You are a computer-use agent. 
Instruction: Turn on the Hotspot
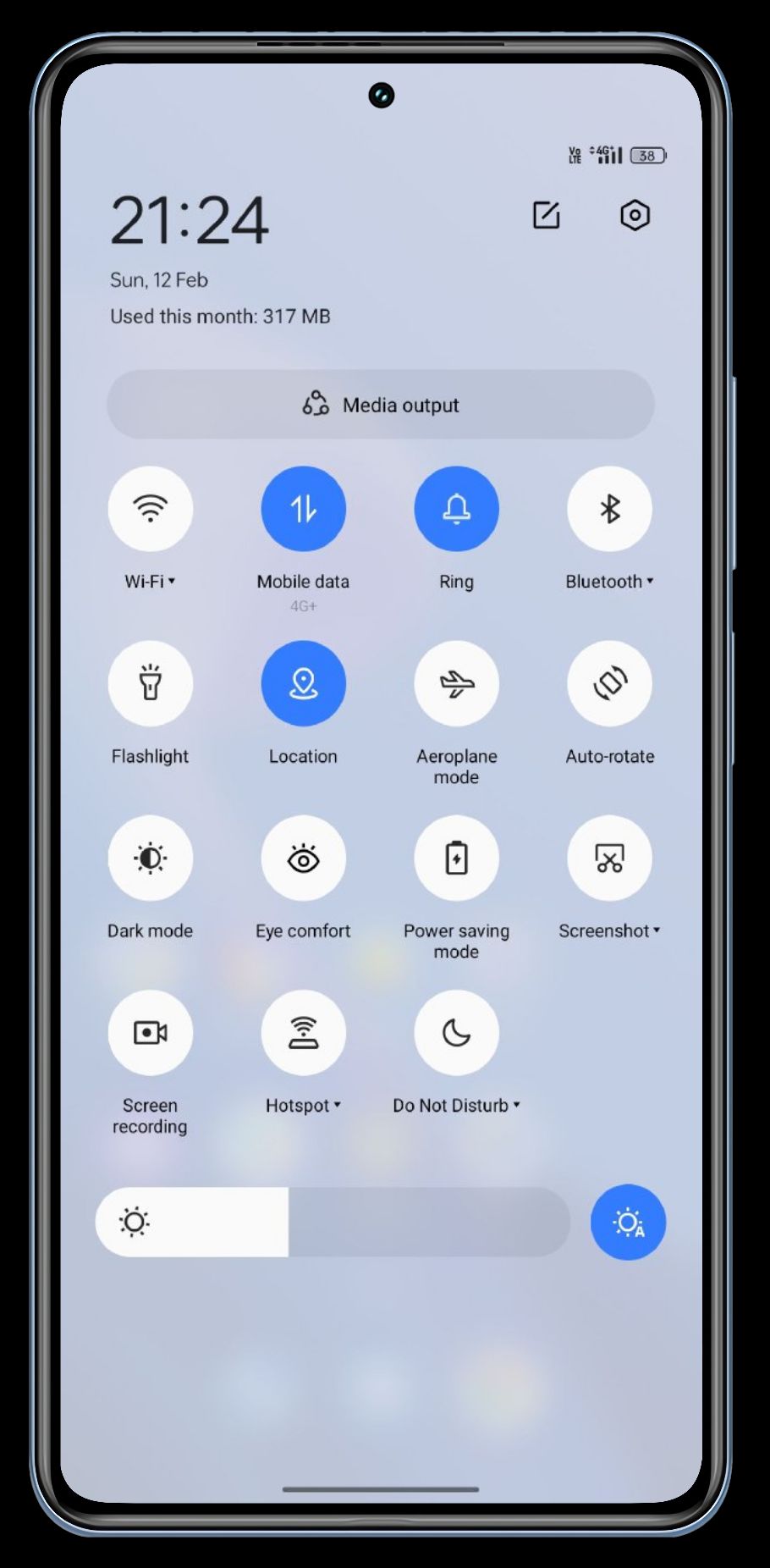click(x=303, y=1032)
